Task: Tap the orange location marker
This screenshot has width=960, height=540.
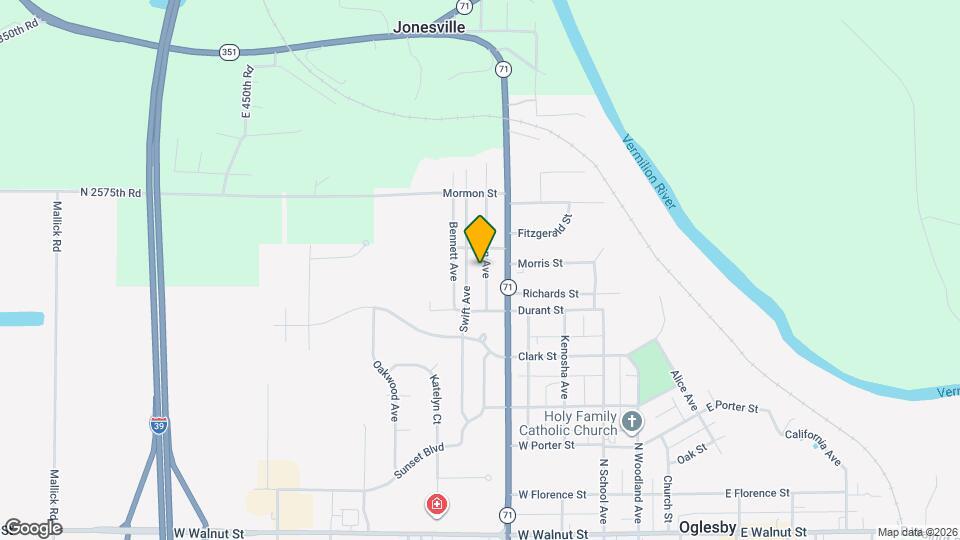Action: [x=481, y=238]
